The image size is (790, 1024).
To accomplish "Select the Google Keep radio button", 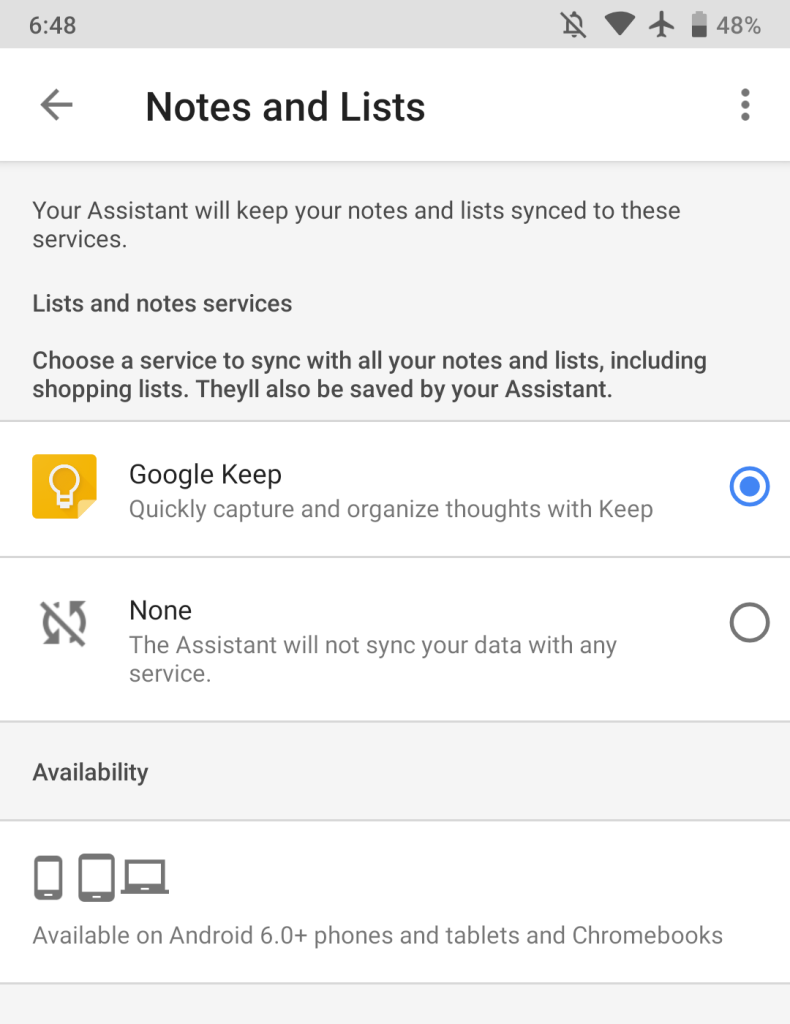I will tap(749, 488).
